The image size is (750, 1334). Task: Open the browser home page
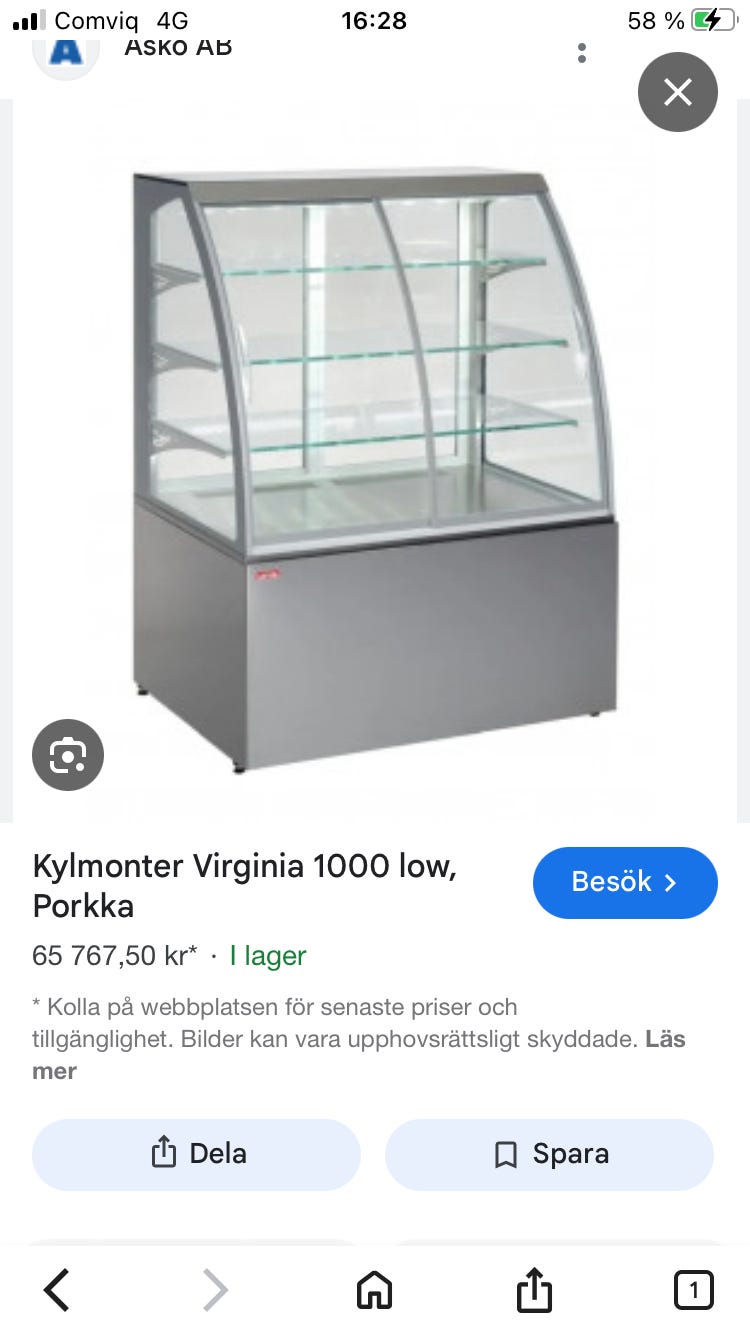click(x=374, y=1290)
